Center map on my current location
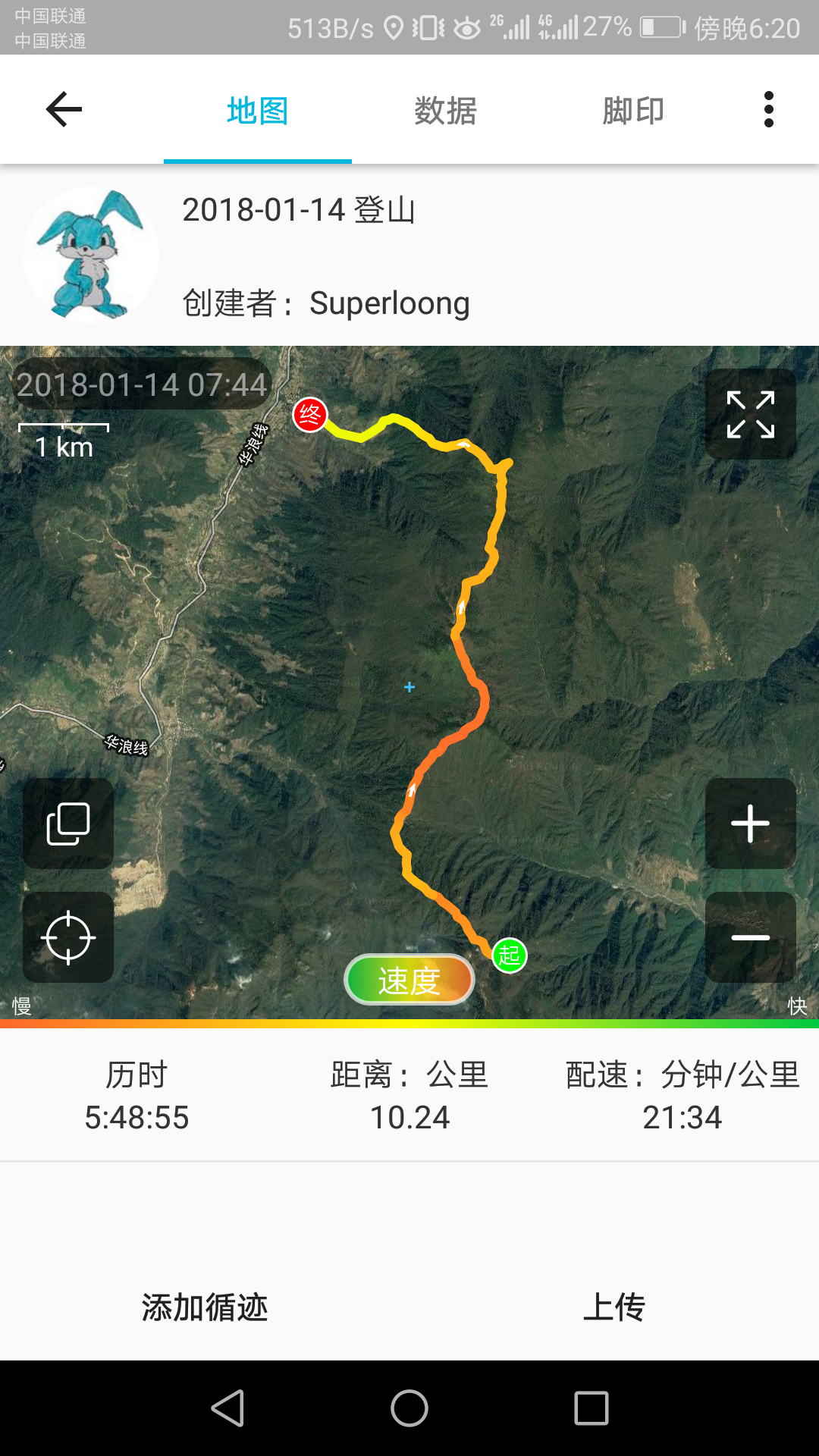819x1456 pixels. [68, 938]
